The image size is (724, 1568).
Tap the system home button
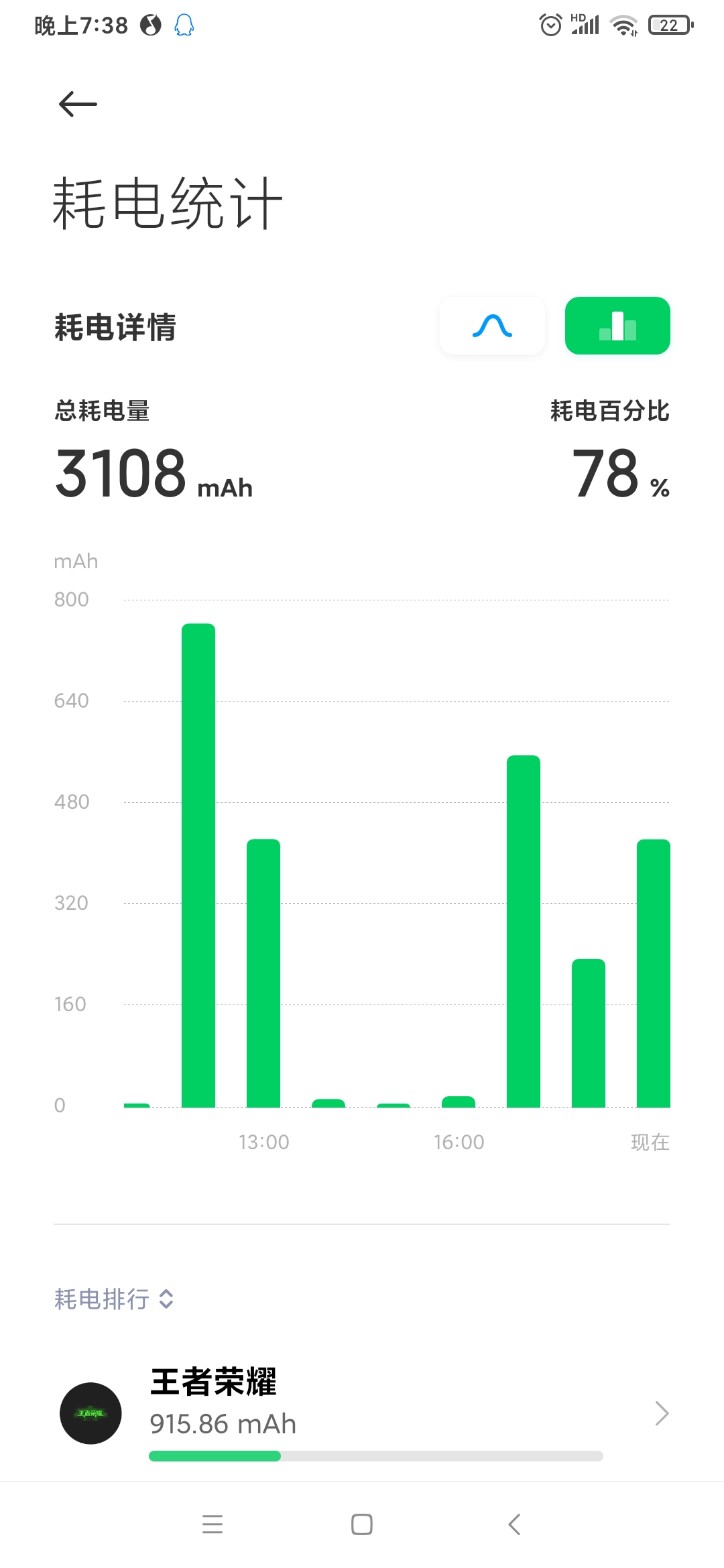coord(362,1524)
